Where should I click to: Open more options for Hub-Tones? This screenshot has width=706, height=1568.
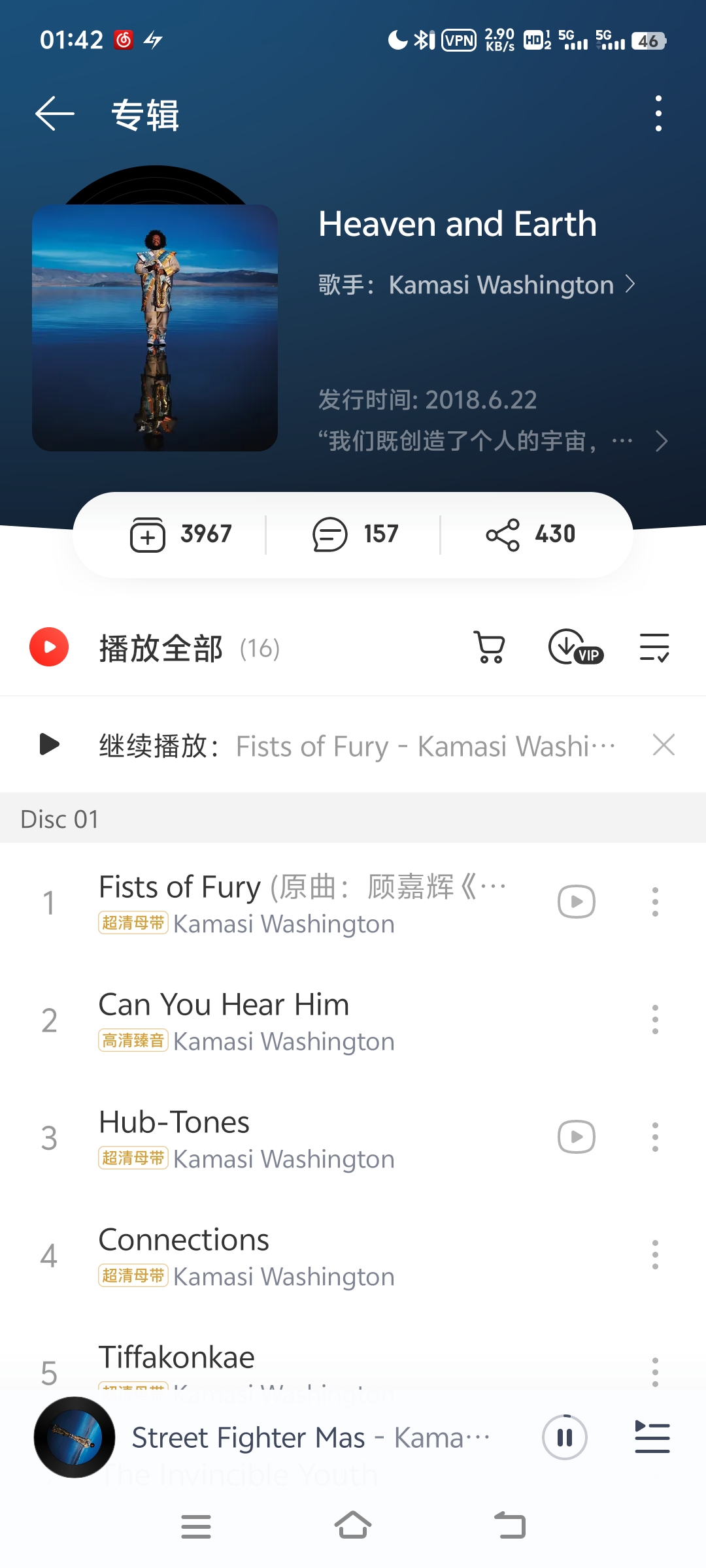click(655, 1137)
